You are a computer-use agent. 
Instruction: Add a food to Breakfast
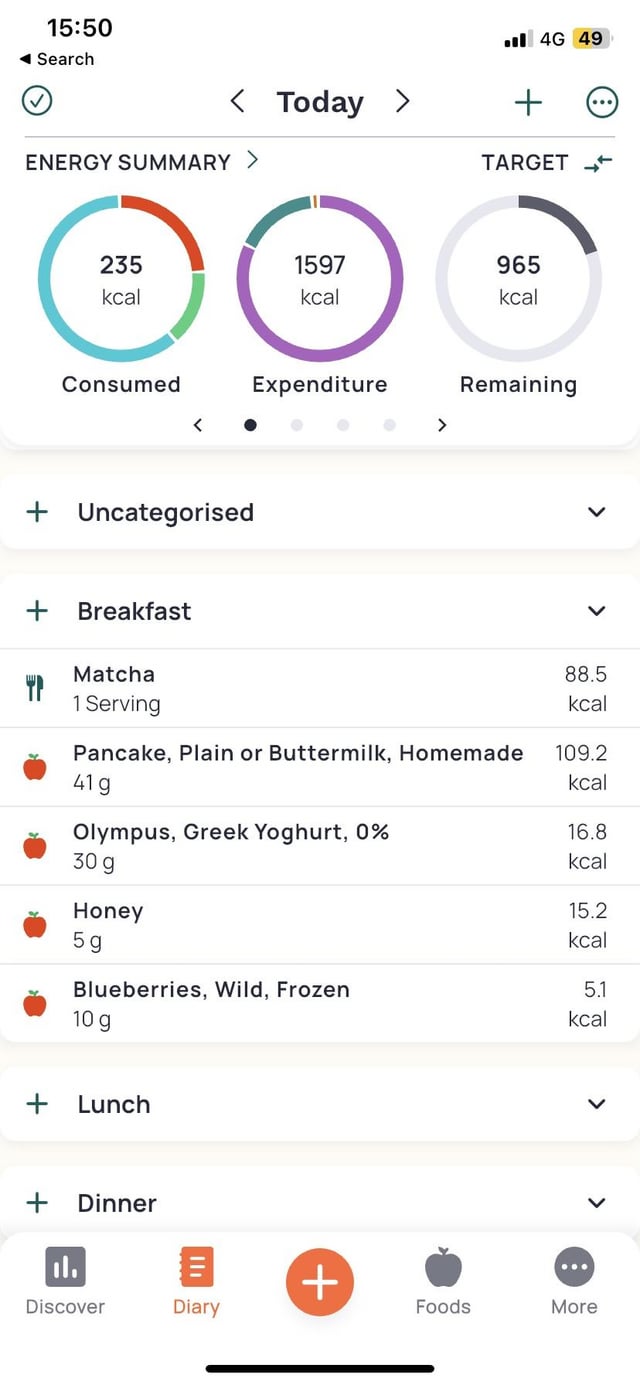(x=37, y=611)
